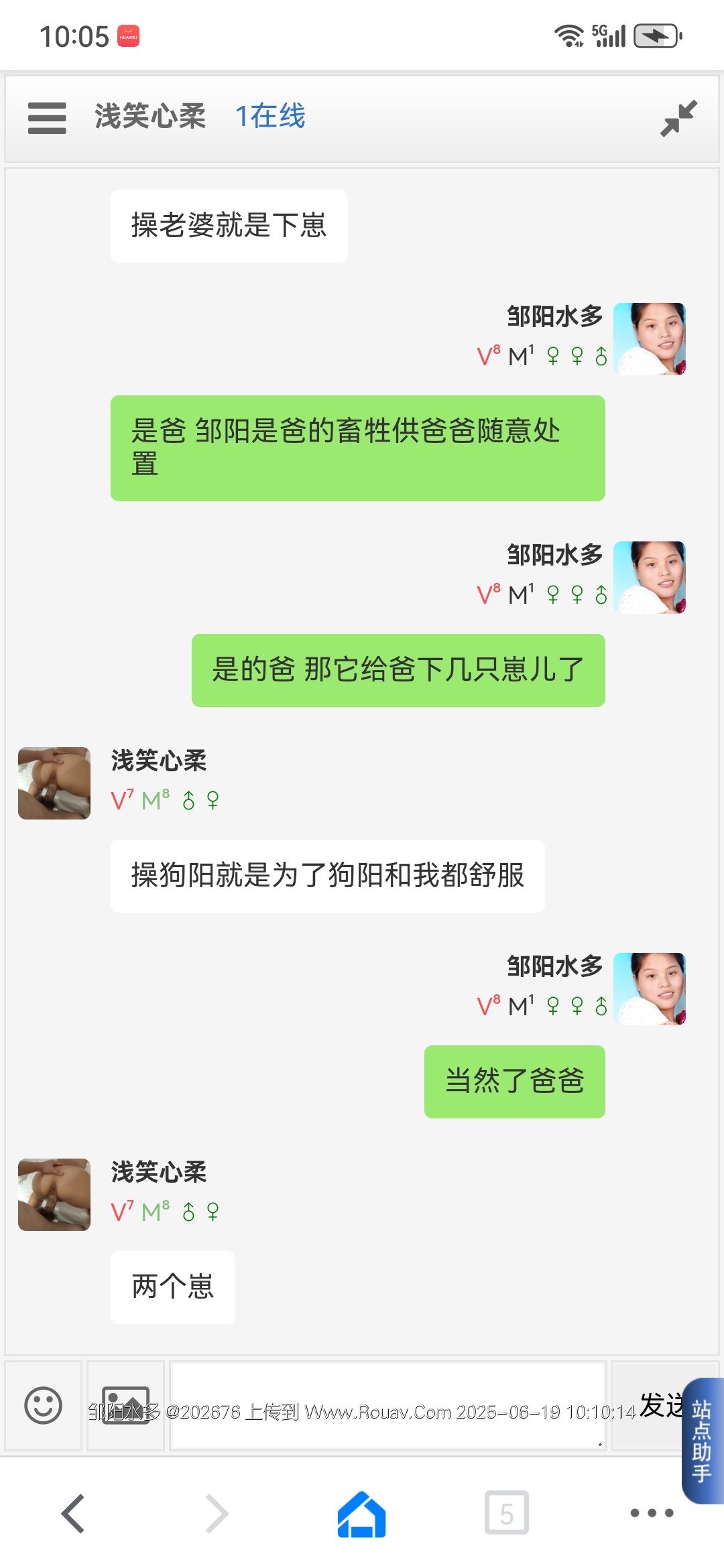The image size is (724, 1568).
Task: Attach a picture using the image icon
Action: tap(125, 1405)
